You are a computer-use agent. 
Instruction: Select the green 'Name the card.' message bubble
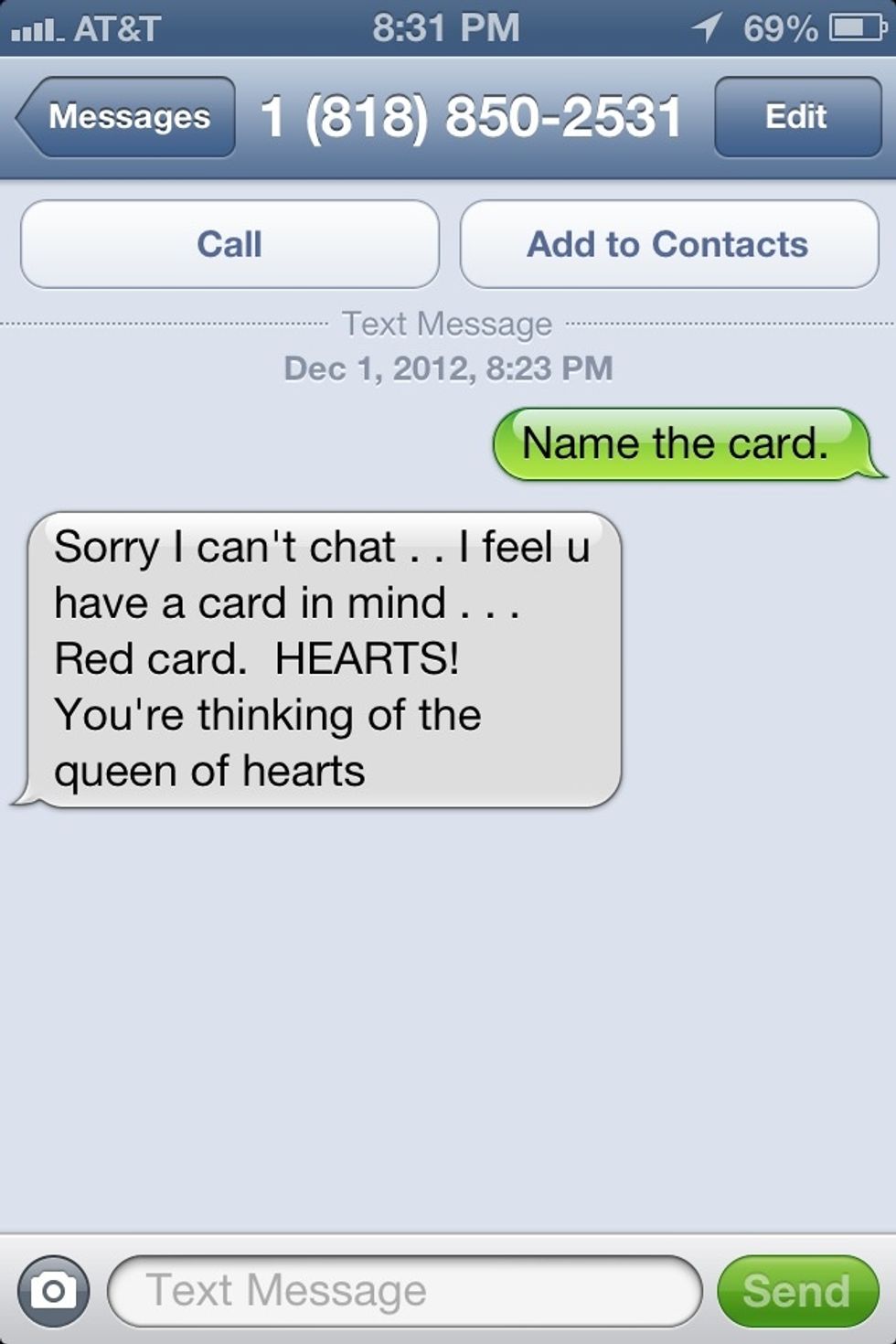pos(681,443)
